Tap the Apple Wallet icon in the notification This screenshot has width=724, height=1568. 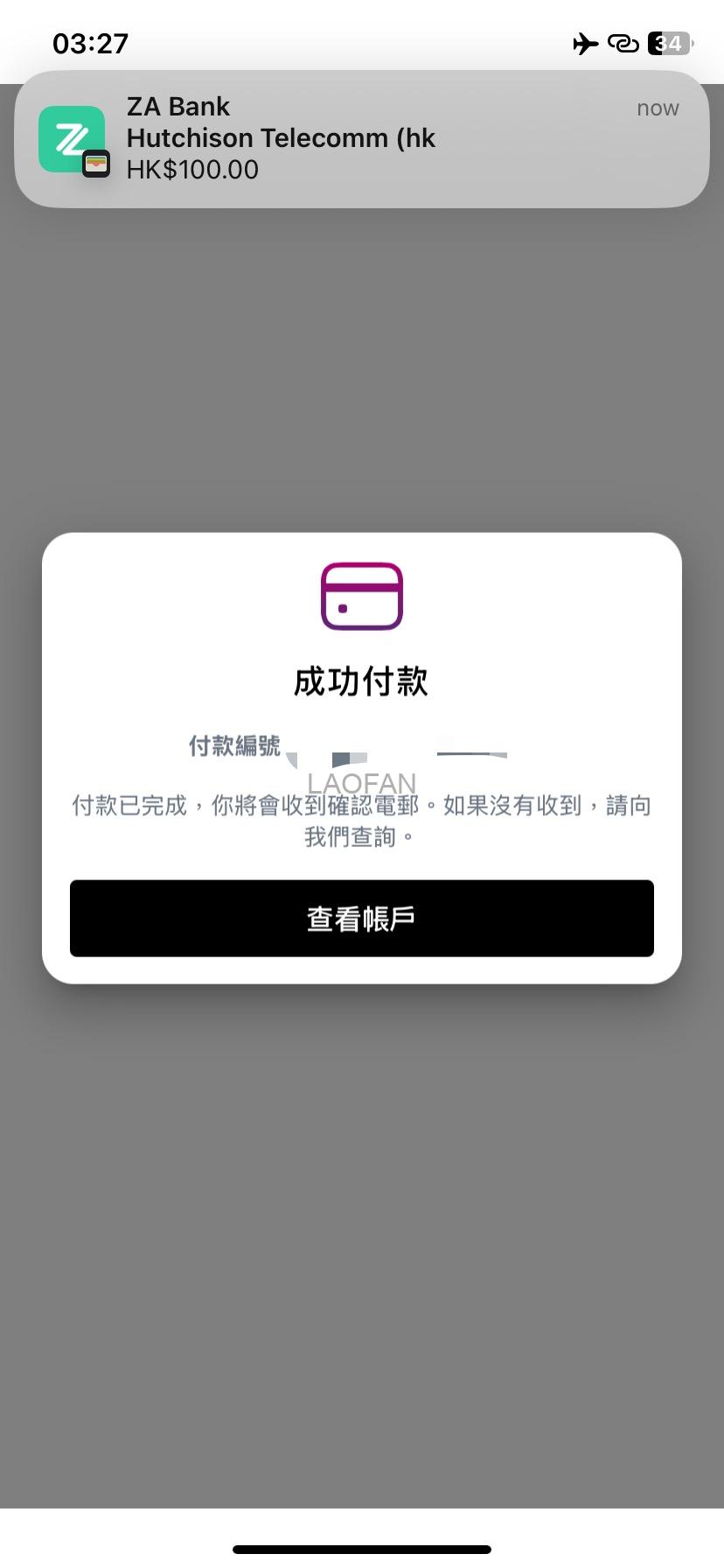97,162
